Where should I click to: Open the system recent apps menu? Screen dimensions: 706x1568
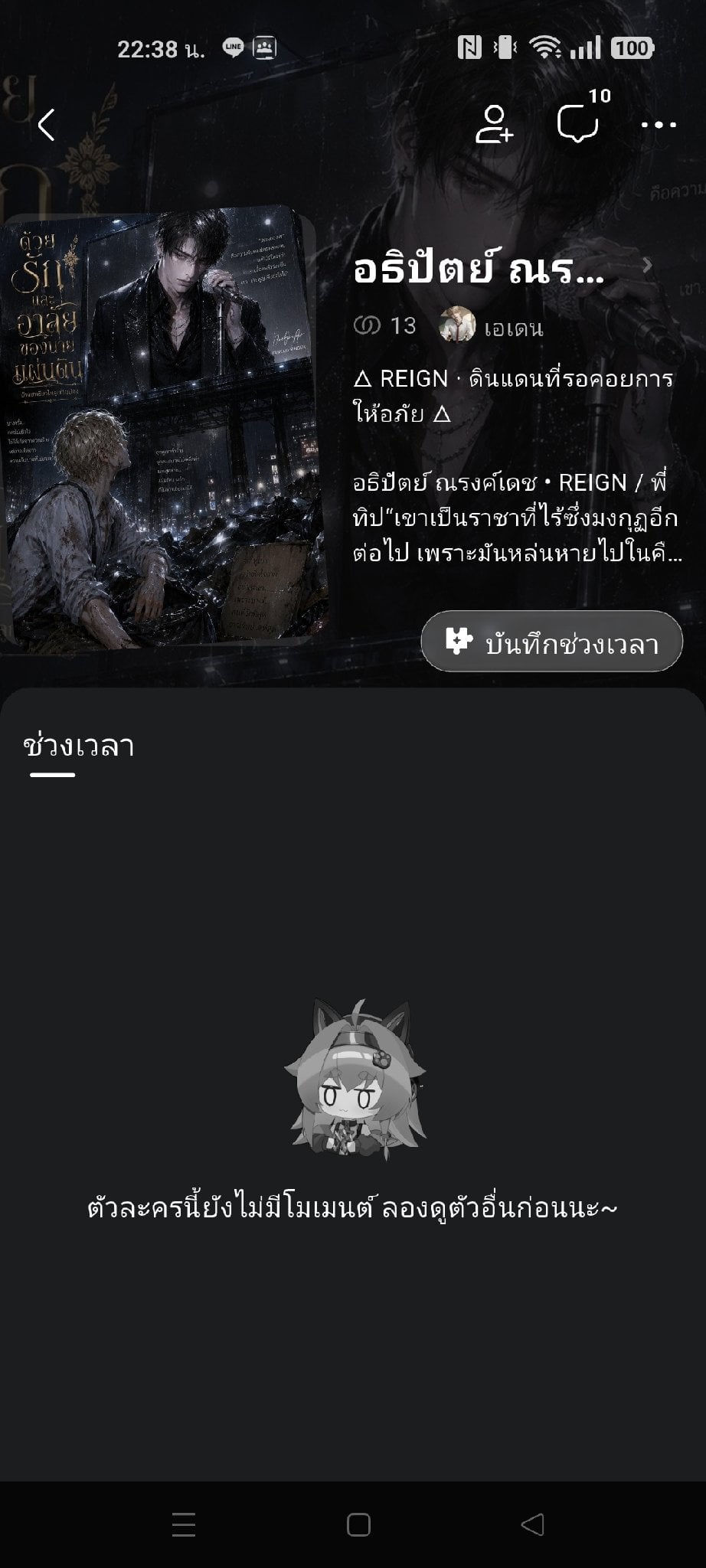coord(184,1524)
